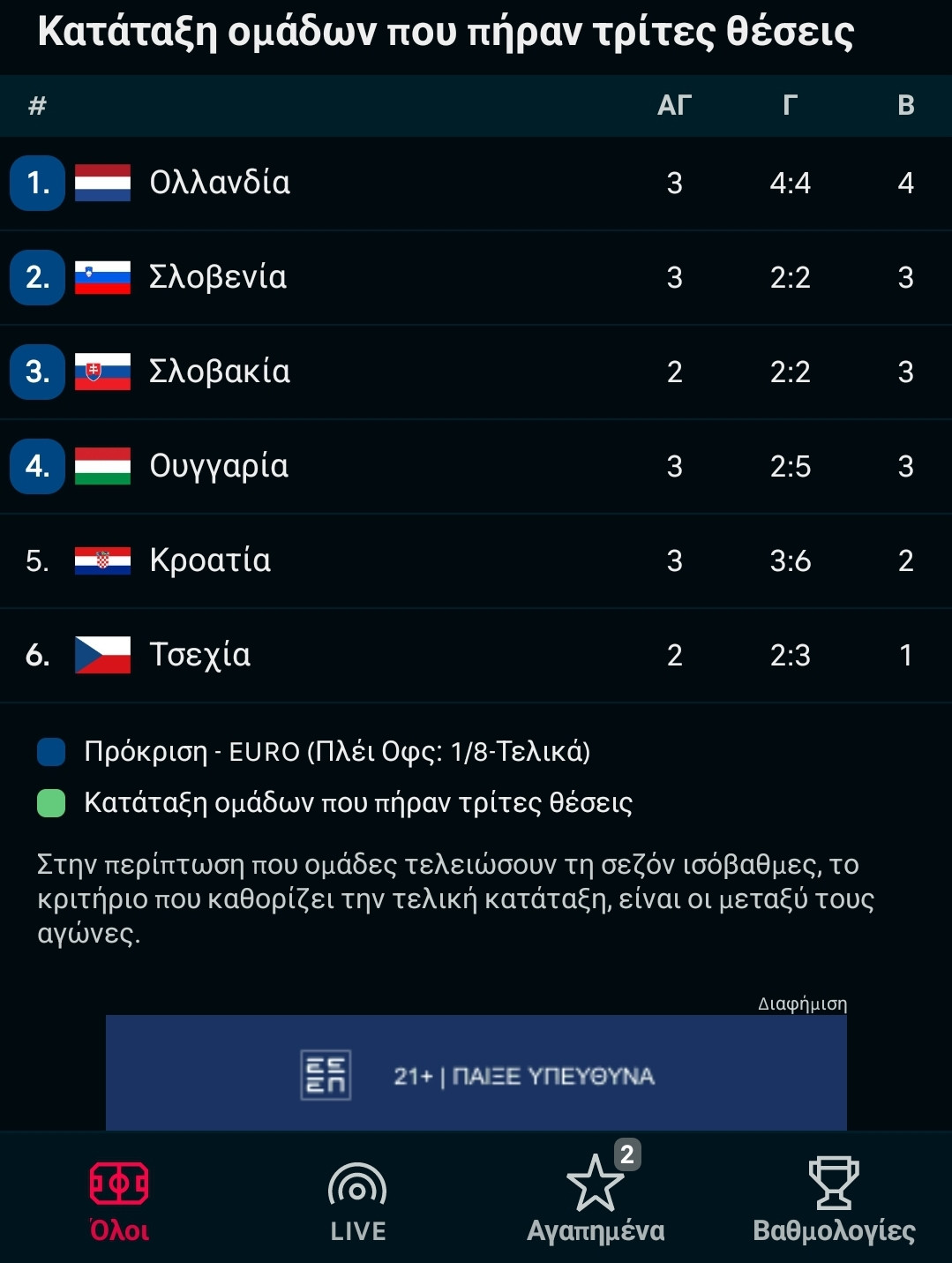The image size is (952, 1263).
Task: Open the 21+ ΠΑΙΞΕ ΥΠΕΥΘΥΝΑ ad banner
Action: pyautogui.click(x=476, y=1074)
